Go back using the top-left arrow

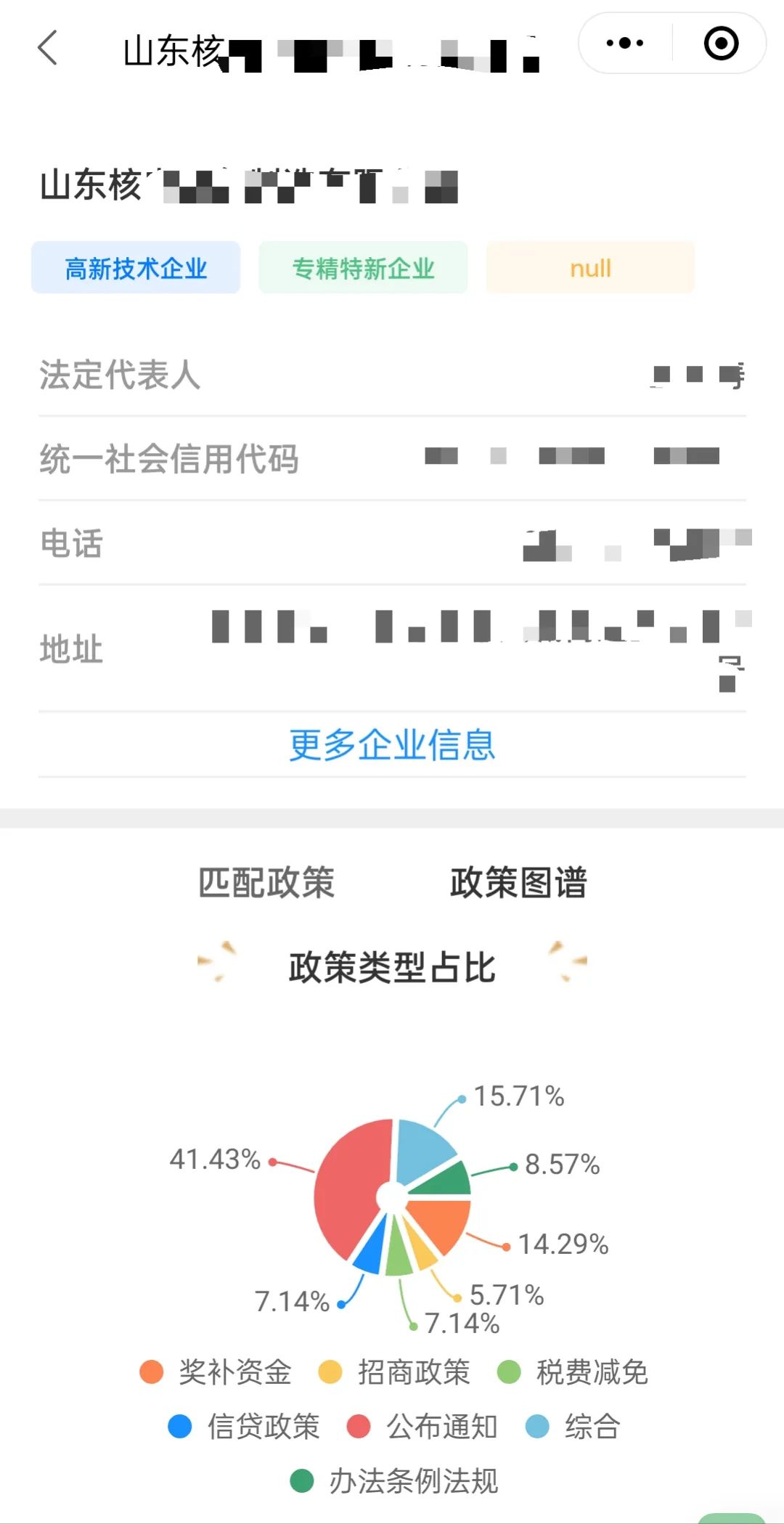(x=48, y=48)
